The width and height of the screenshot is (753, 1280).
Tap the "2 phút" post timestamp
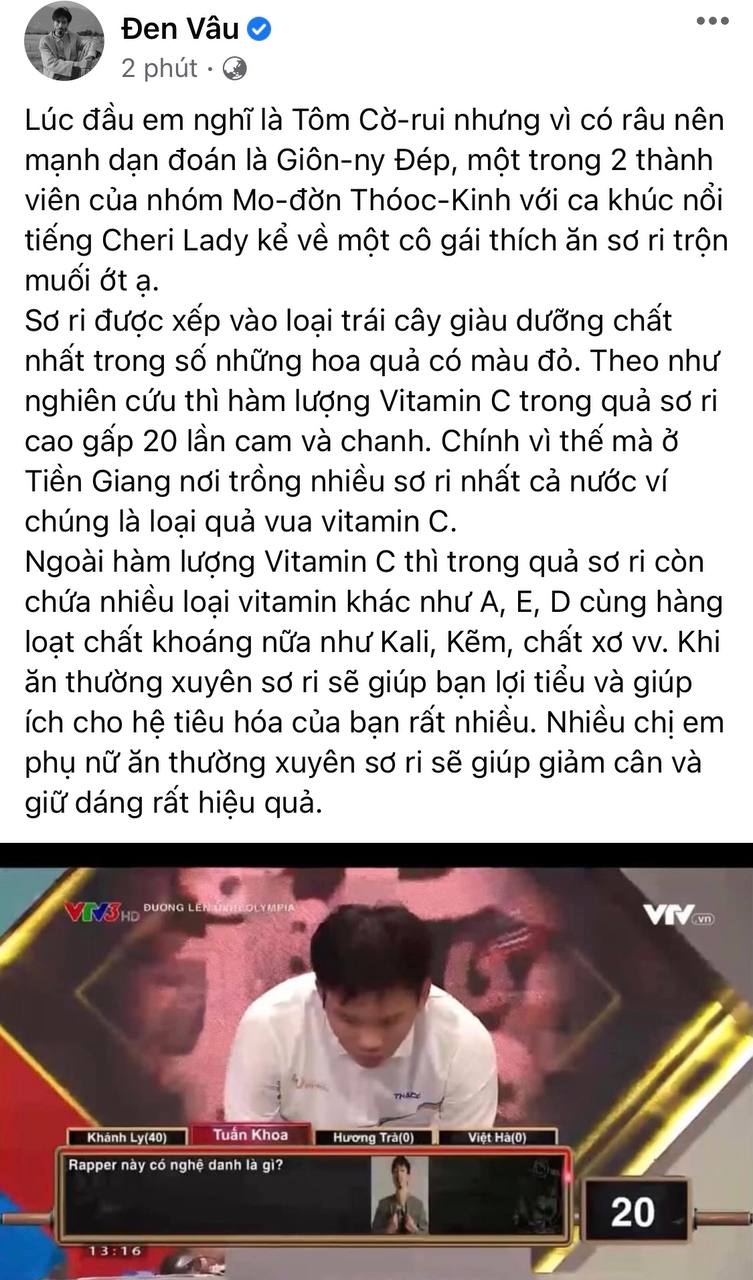160,68
